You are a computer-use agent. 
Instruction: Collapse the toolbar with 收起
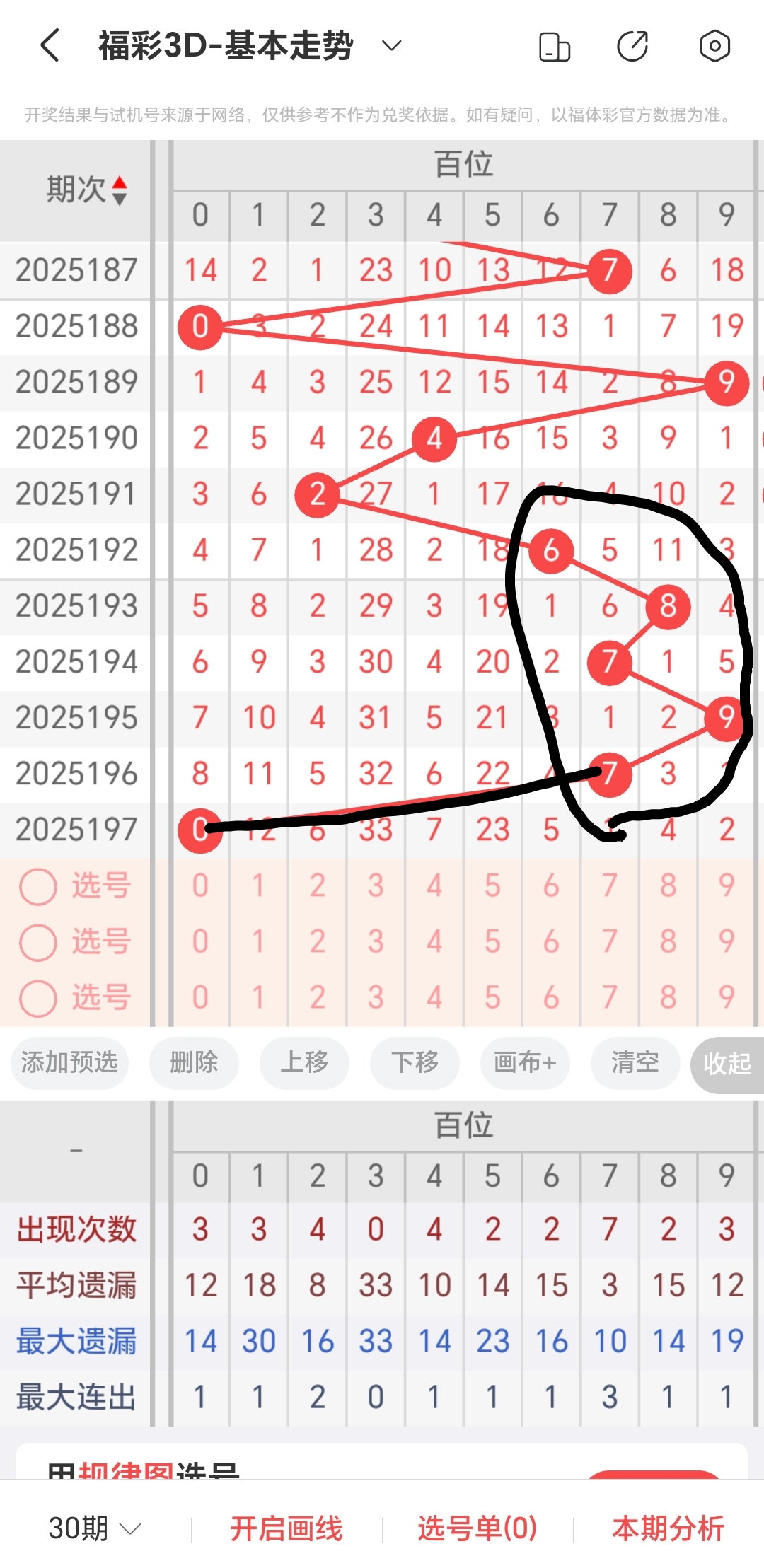click(726, 1063)
